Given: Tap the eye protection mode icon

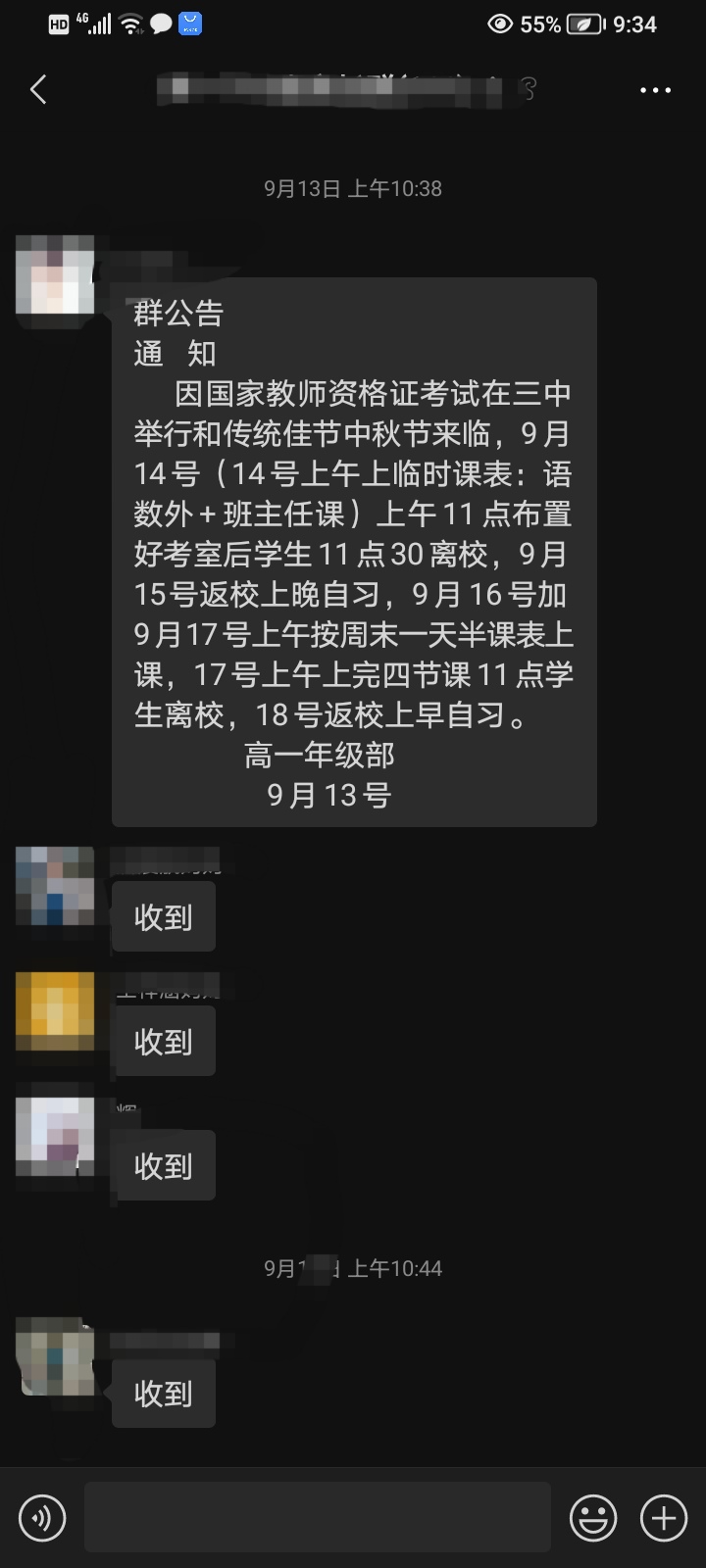Looking at the screenshot, I should pos(501,24).
